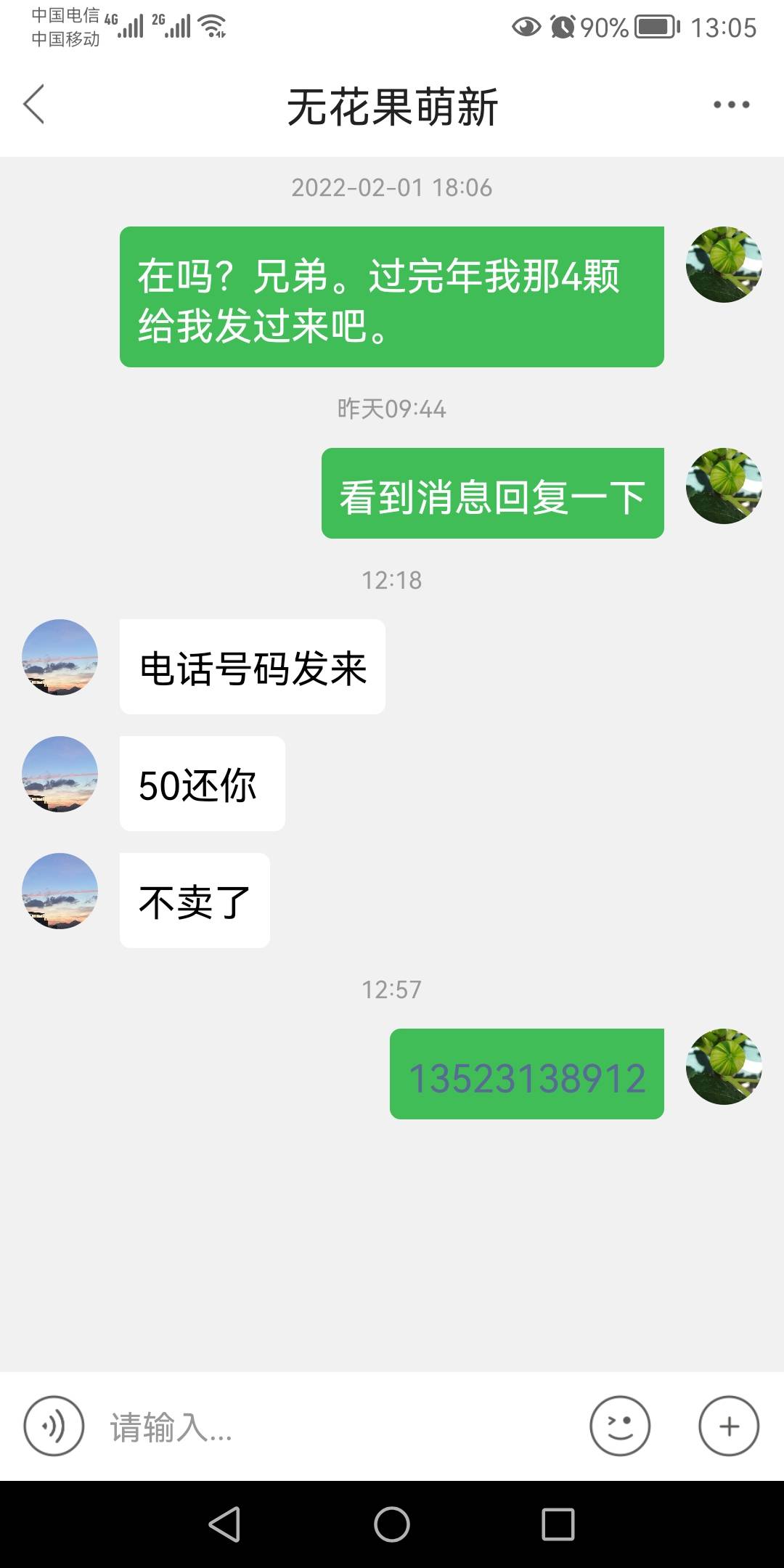Open the emoji picker

[x=620, y=1426]
